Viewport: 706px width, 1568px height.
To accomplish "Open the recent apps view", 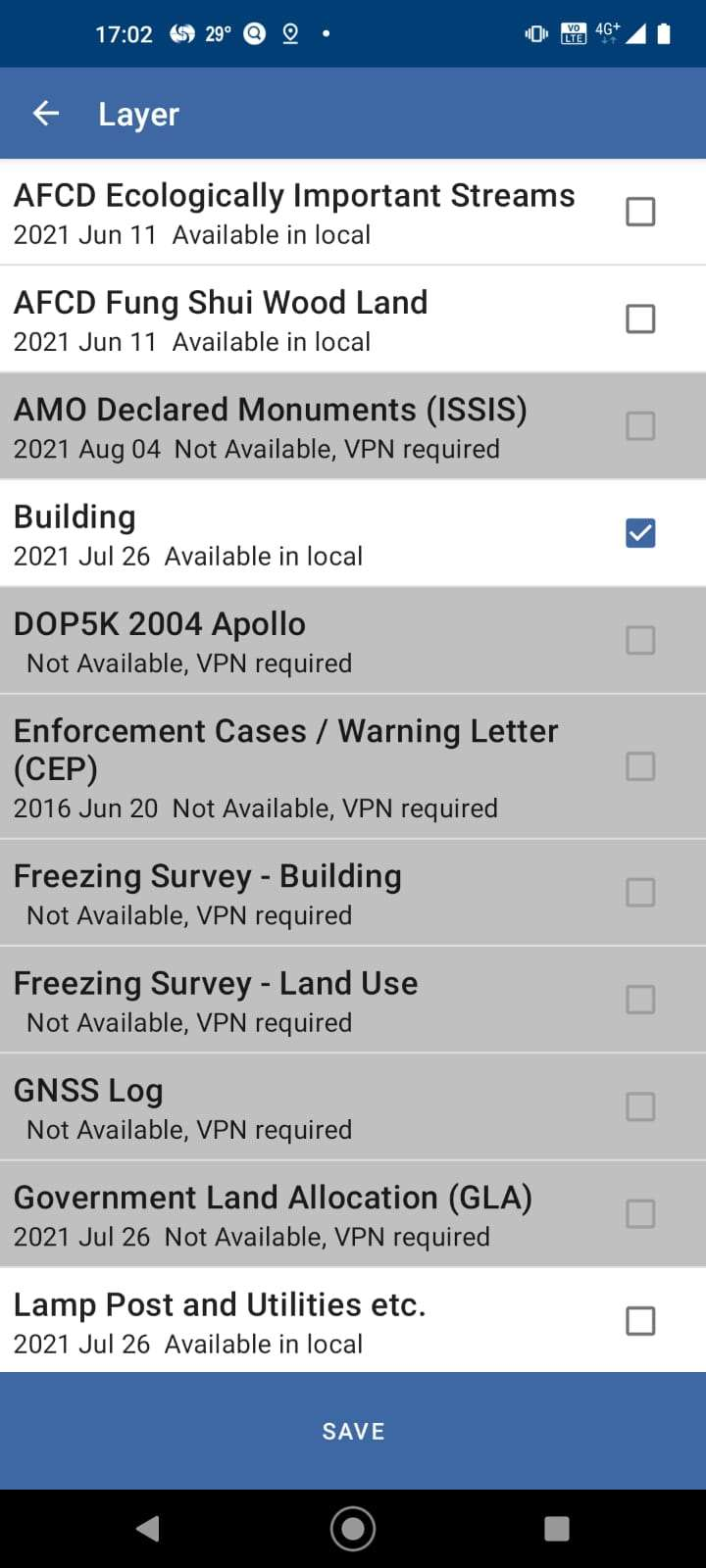I will coord(557,1529).
